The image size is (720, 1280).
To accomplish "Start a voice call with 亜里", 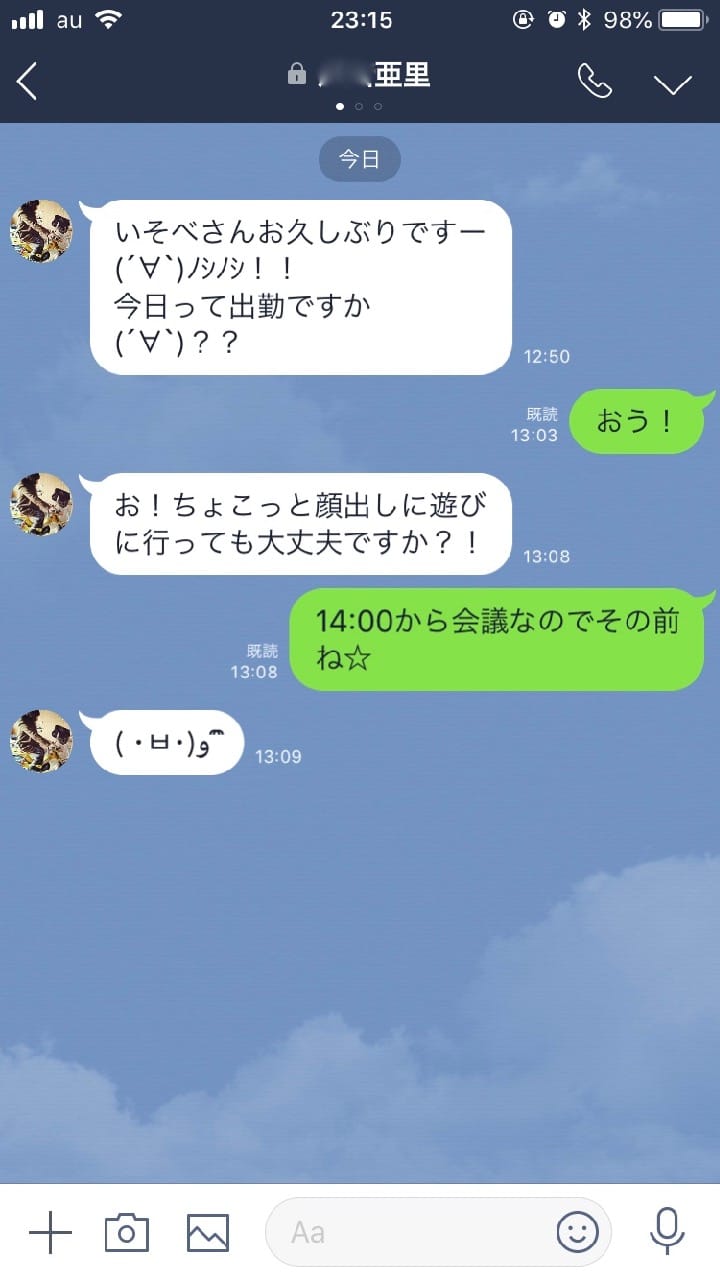I will 594,82.
